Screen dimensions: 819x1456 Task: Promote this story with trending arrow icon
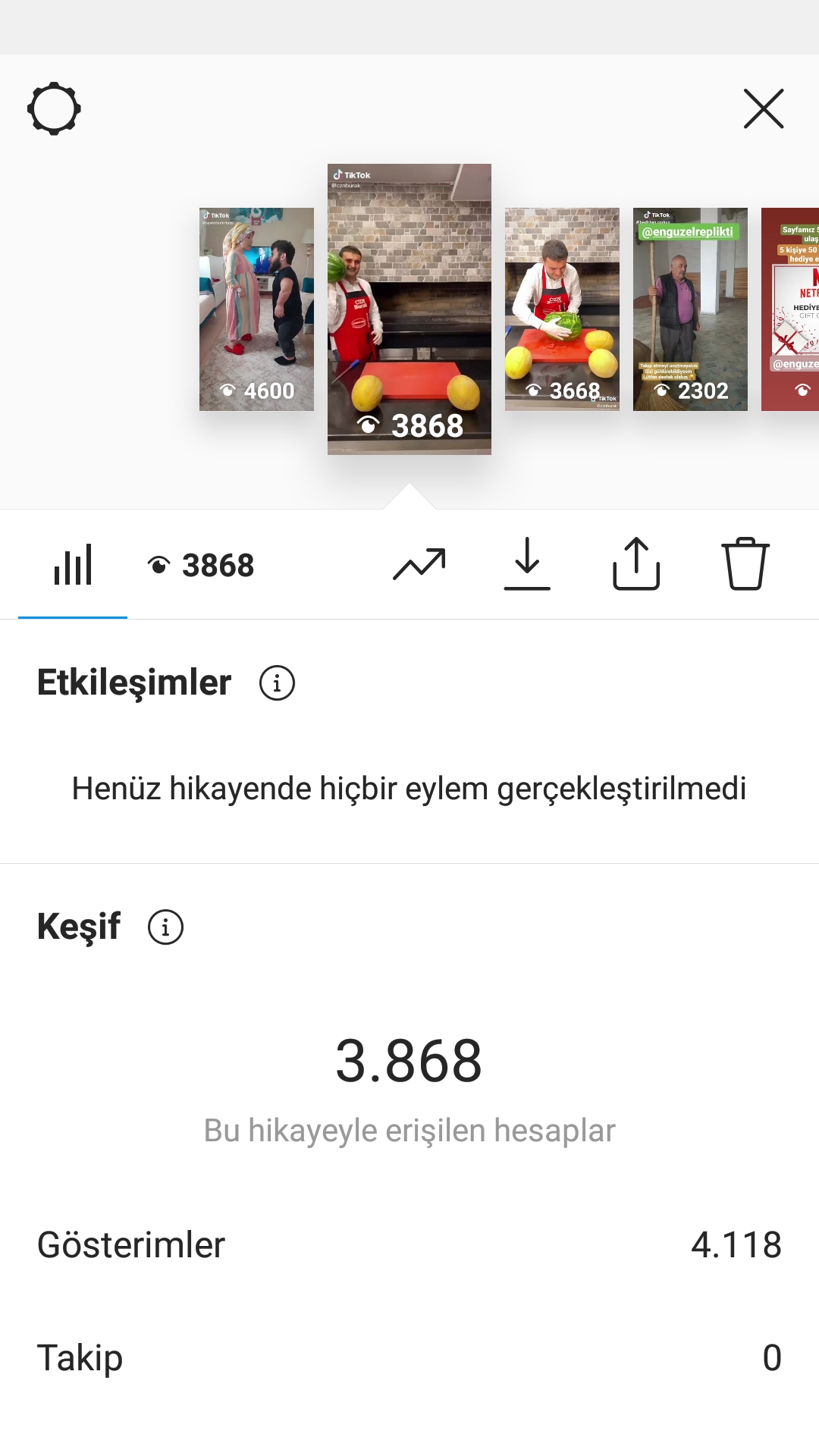(419, 564)
